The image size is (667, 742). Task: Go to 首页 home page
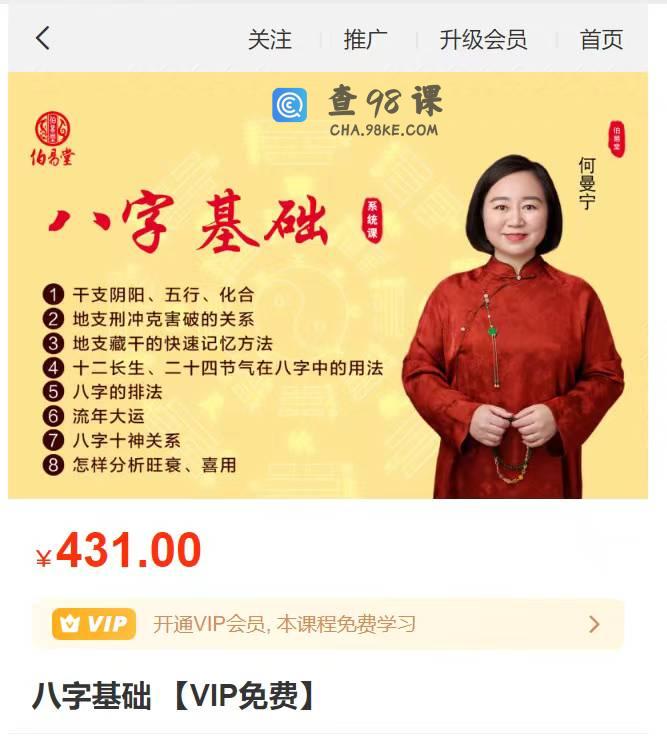(601, 39)
